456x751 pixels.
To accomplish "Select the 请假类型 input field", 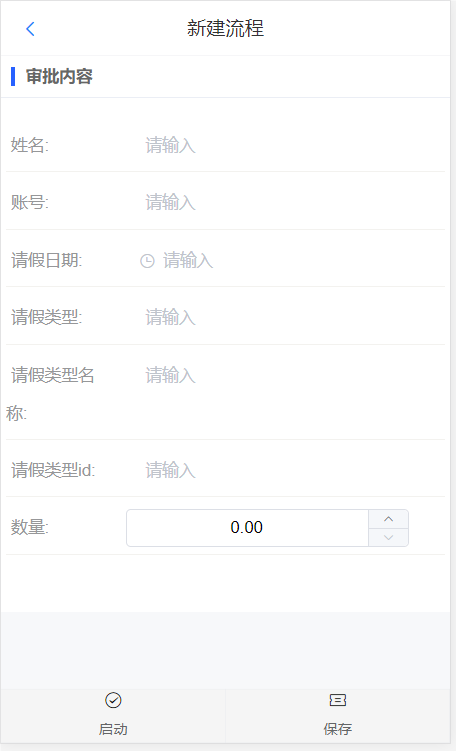I will coord(292,317).
